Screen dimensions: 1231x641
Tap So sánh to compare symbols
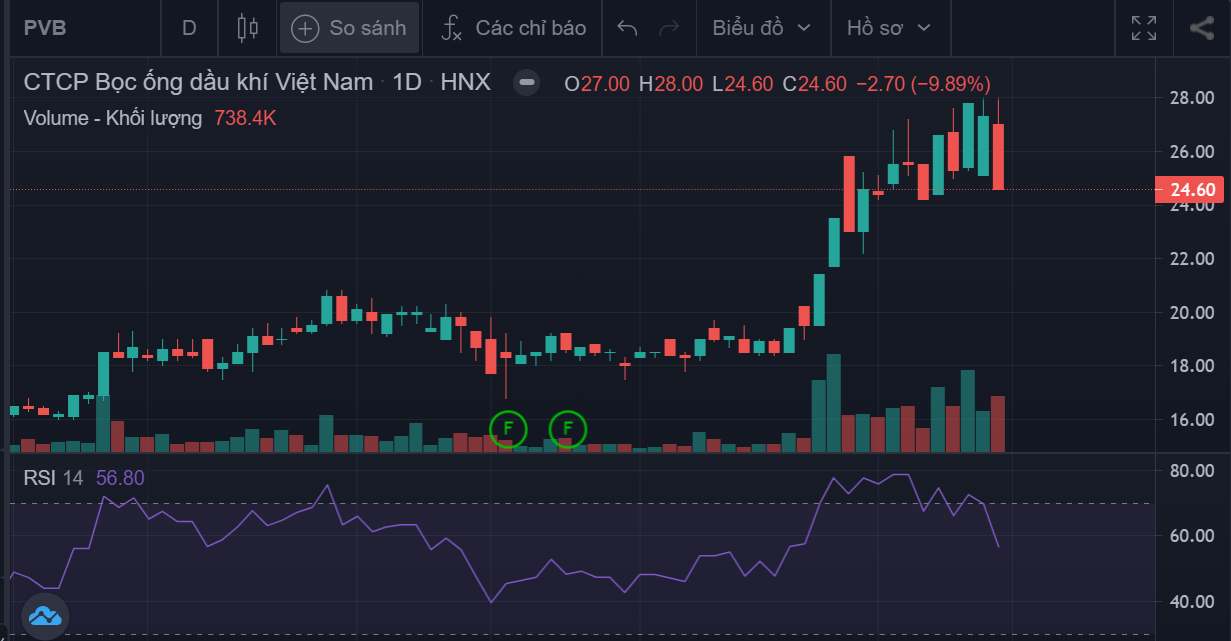349,28
